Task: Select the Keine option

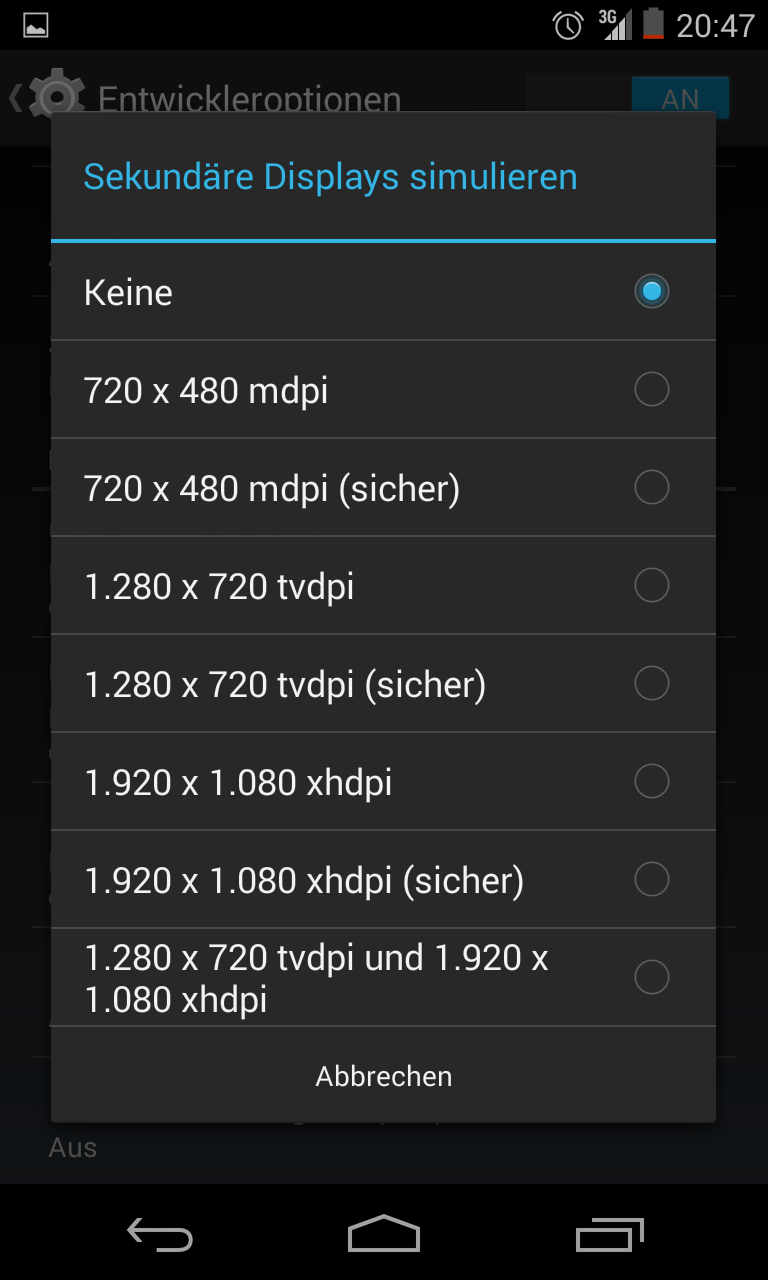Action: [383, 292]
